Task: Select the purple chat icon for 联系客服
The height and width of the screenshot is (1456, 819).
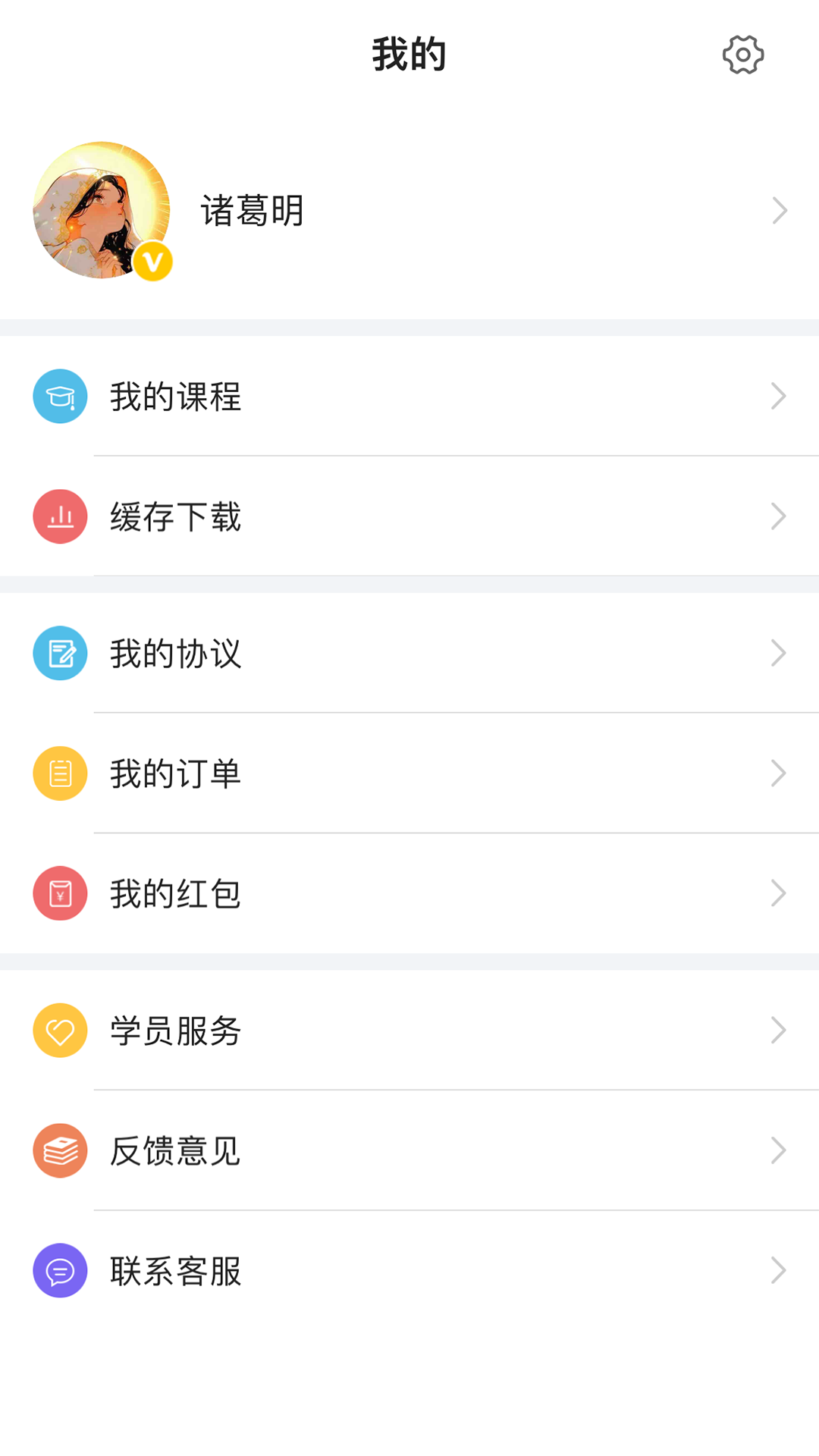Action: click(x=60, y=1270)
